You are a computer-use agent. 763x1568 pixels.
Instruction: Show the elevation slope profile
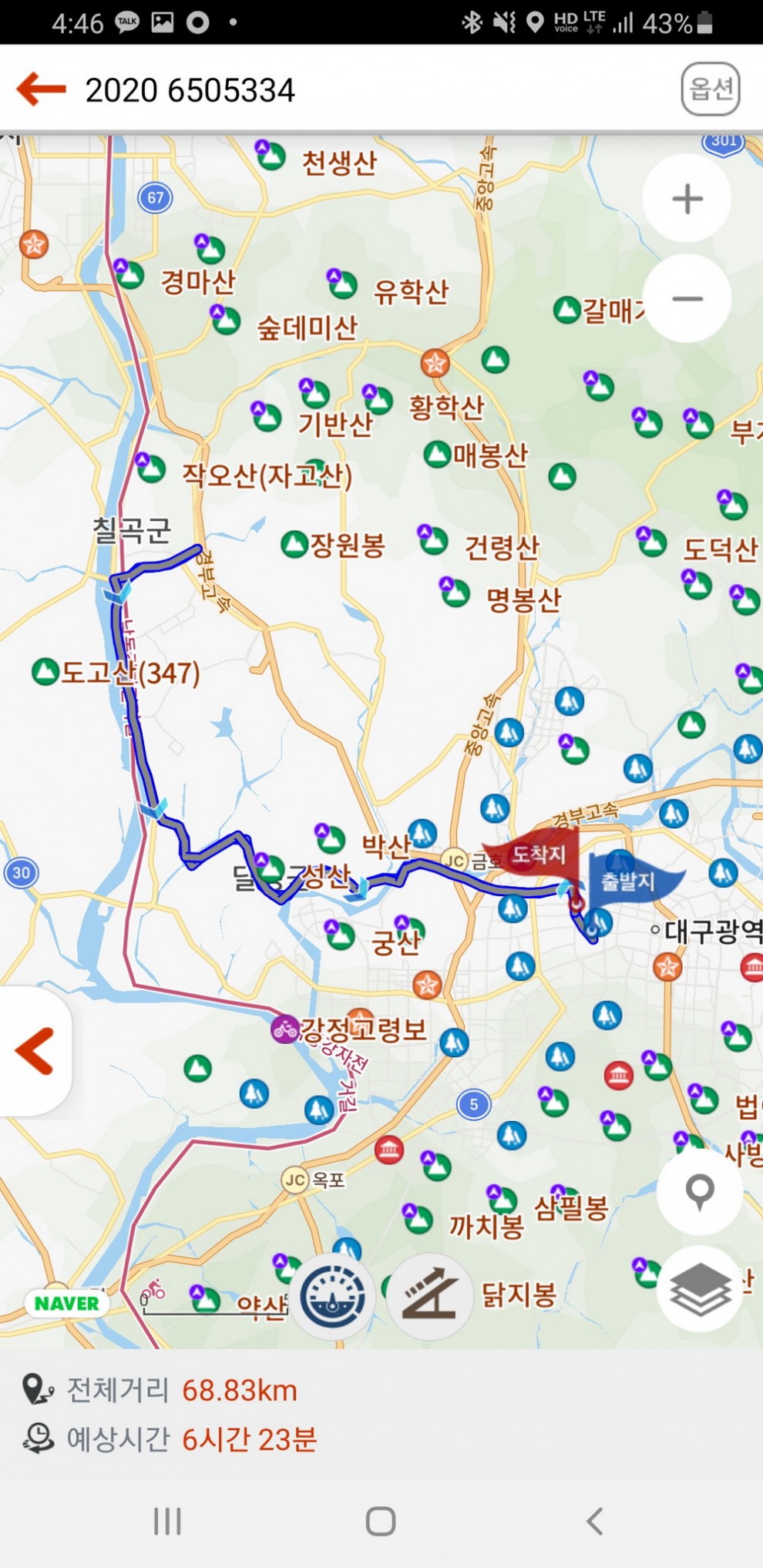[x=429, y=1298]
